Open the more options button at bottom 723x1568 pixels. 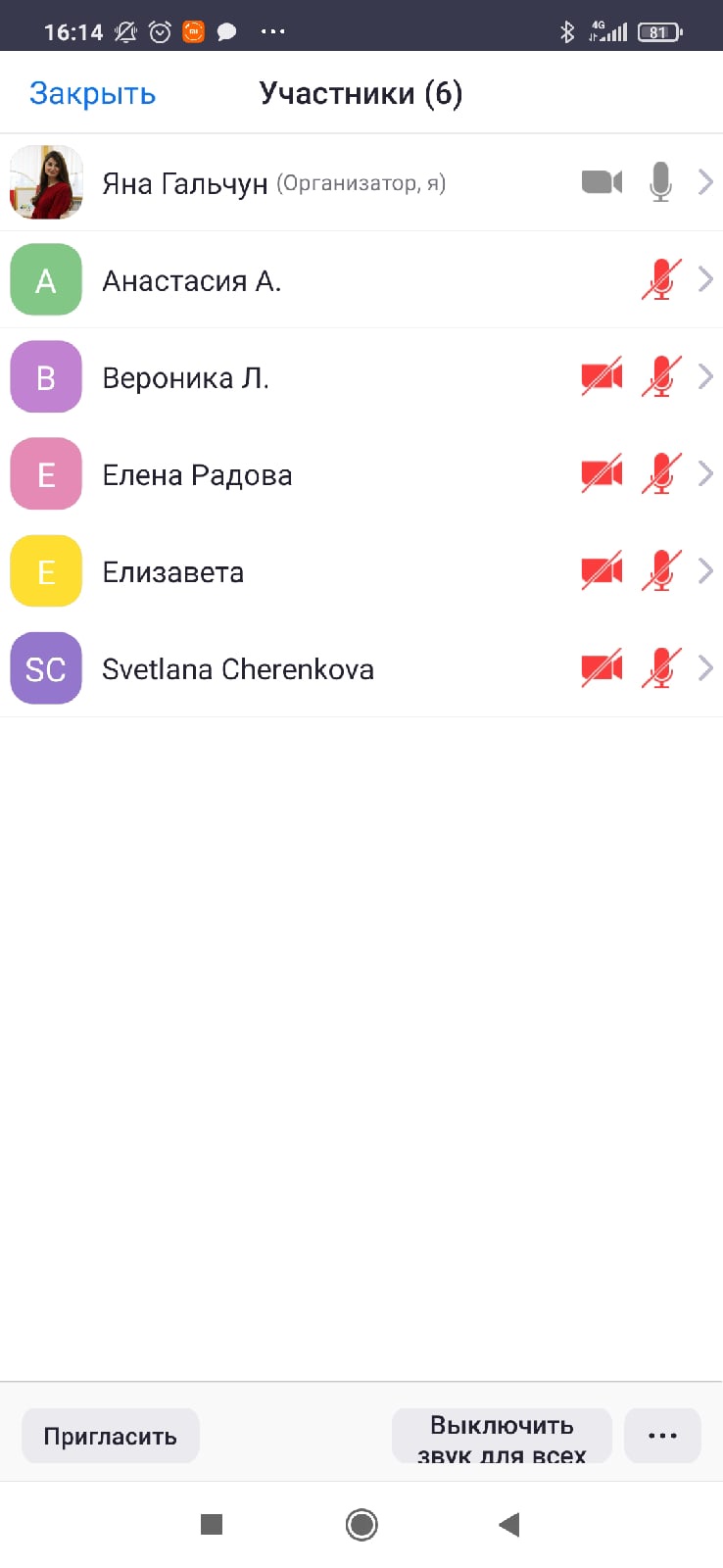point(662,1437)
